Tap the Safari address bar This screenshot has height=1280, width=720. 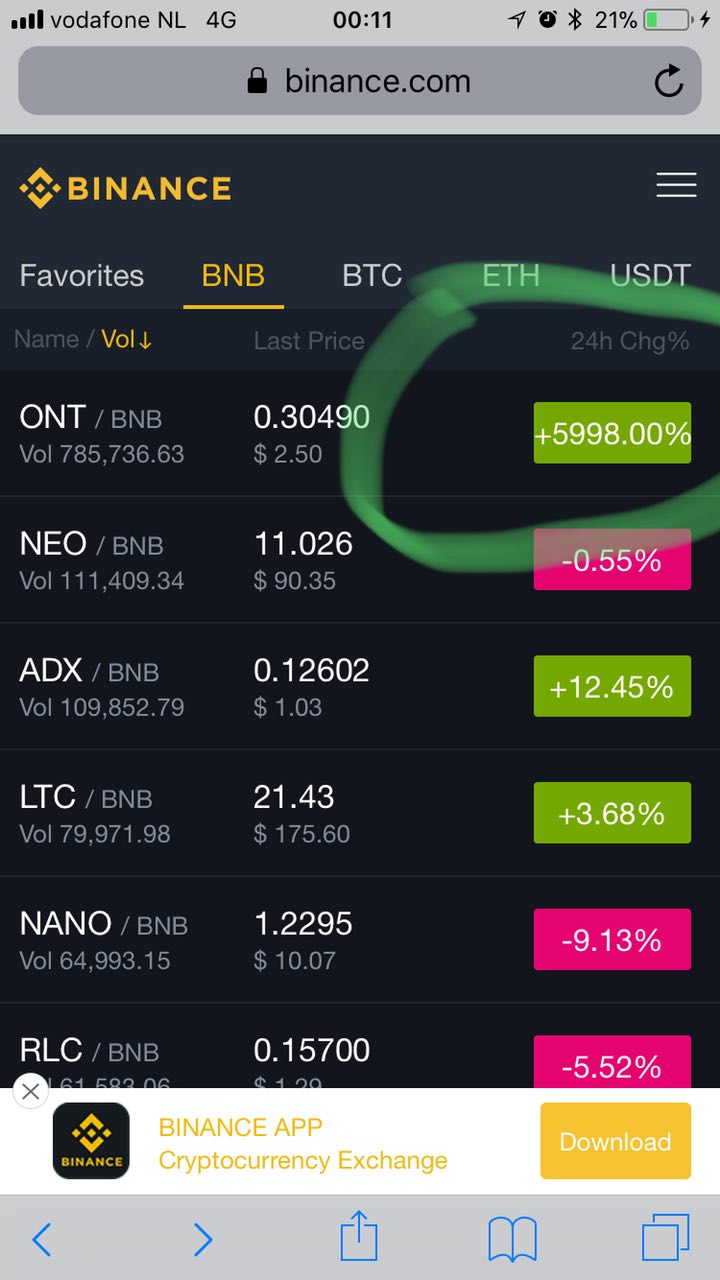pos(360,82)
